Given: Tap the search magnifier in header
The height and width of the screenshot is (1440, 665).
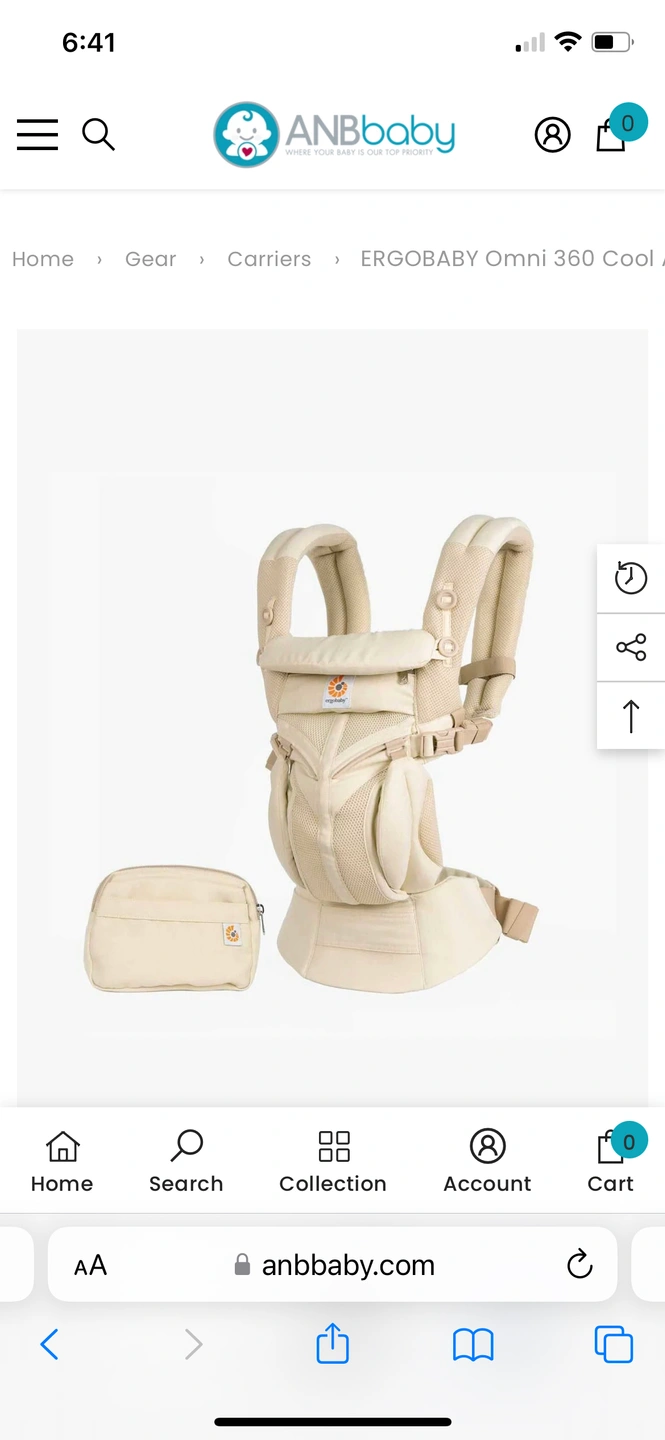Looking at the screenshot, I should pos(98,134).
